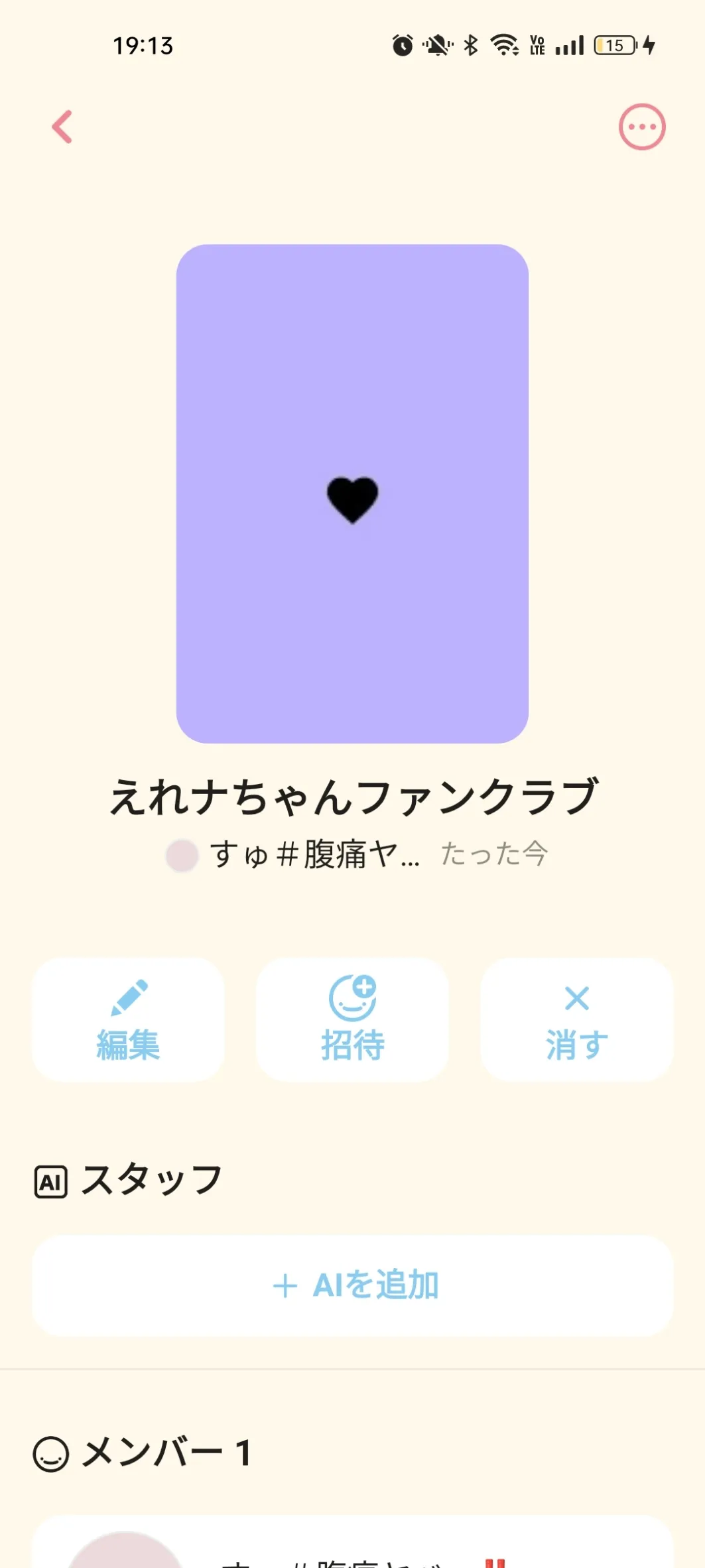Open the purple heart cover image
Image resolution: width=705 pixels, height=1568 pixels.
click(352, 493)
